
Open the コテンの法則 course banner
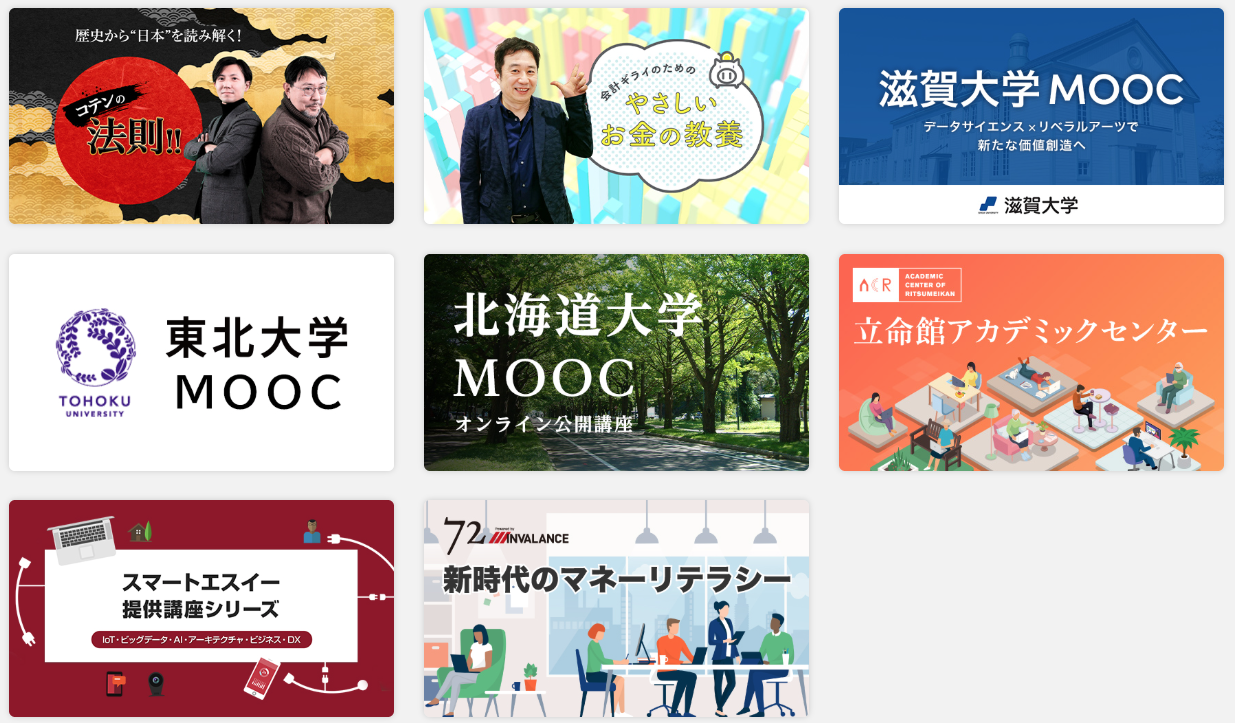pyautogui.click(x=201, y=116)
